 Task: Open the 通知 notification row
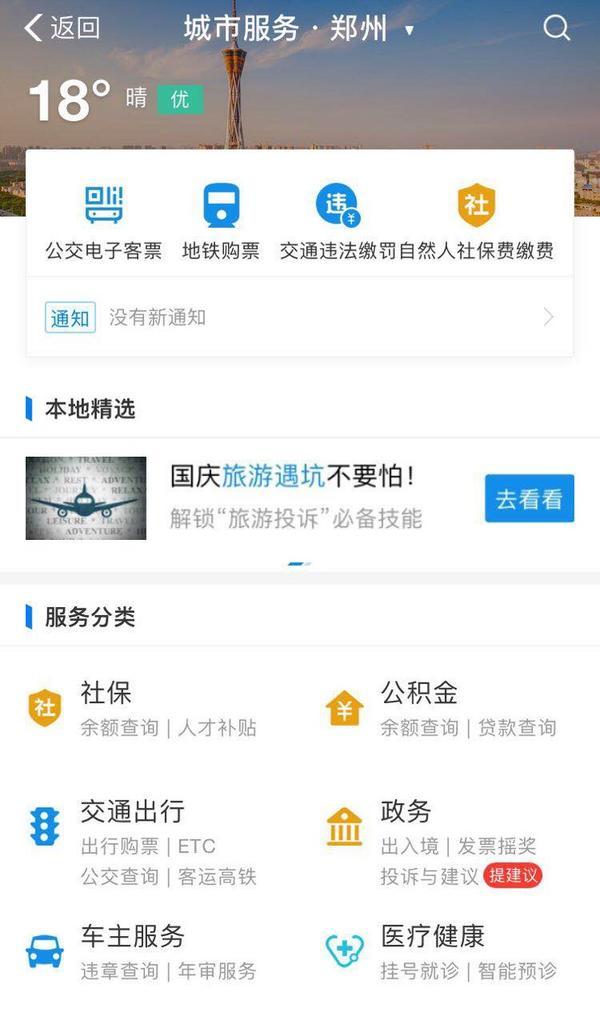click(300, 318)
